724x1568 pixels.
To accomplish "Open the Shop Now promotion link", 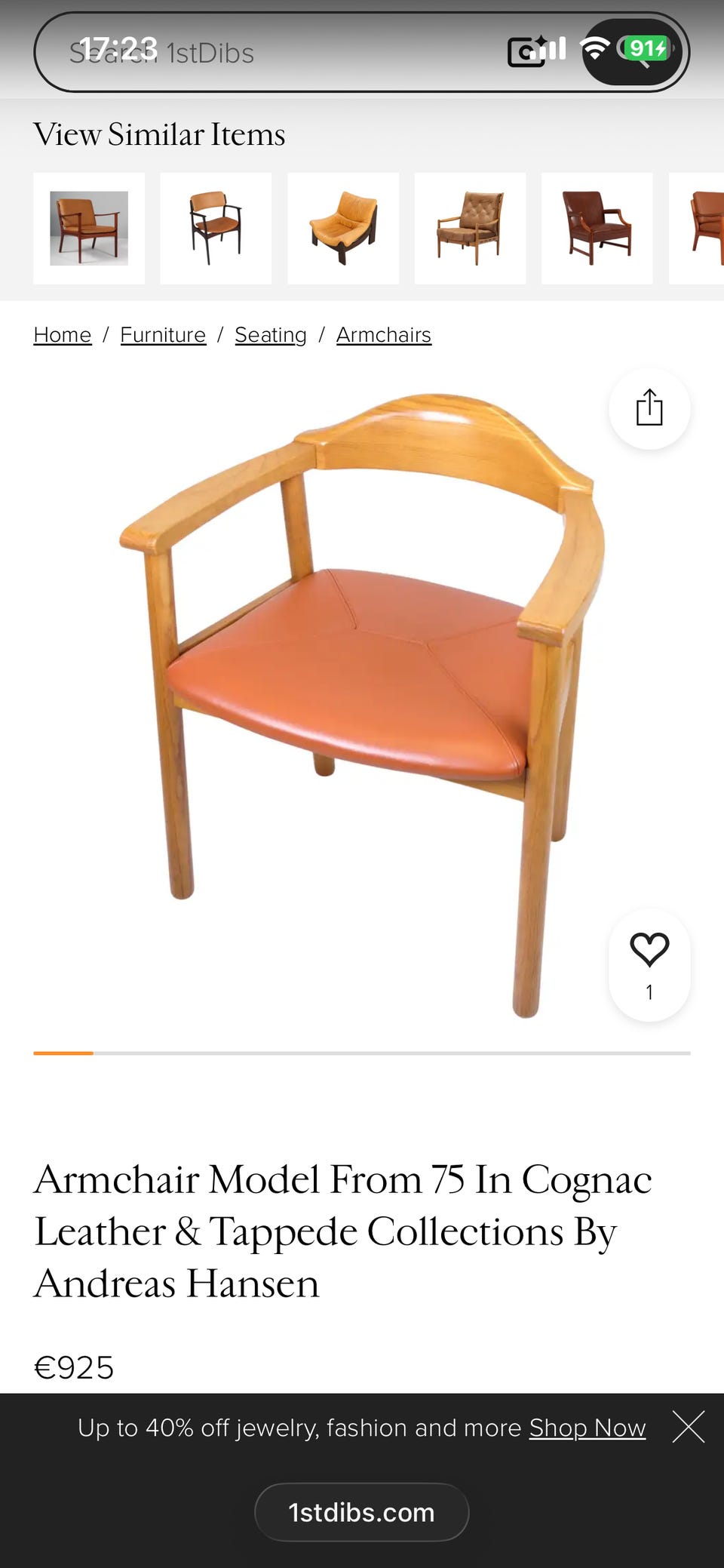I will (587, 1428).
